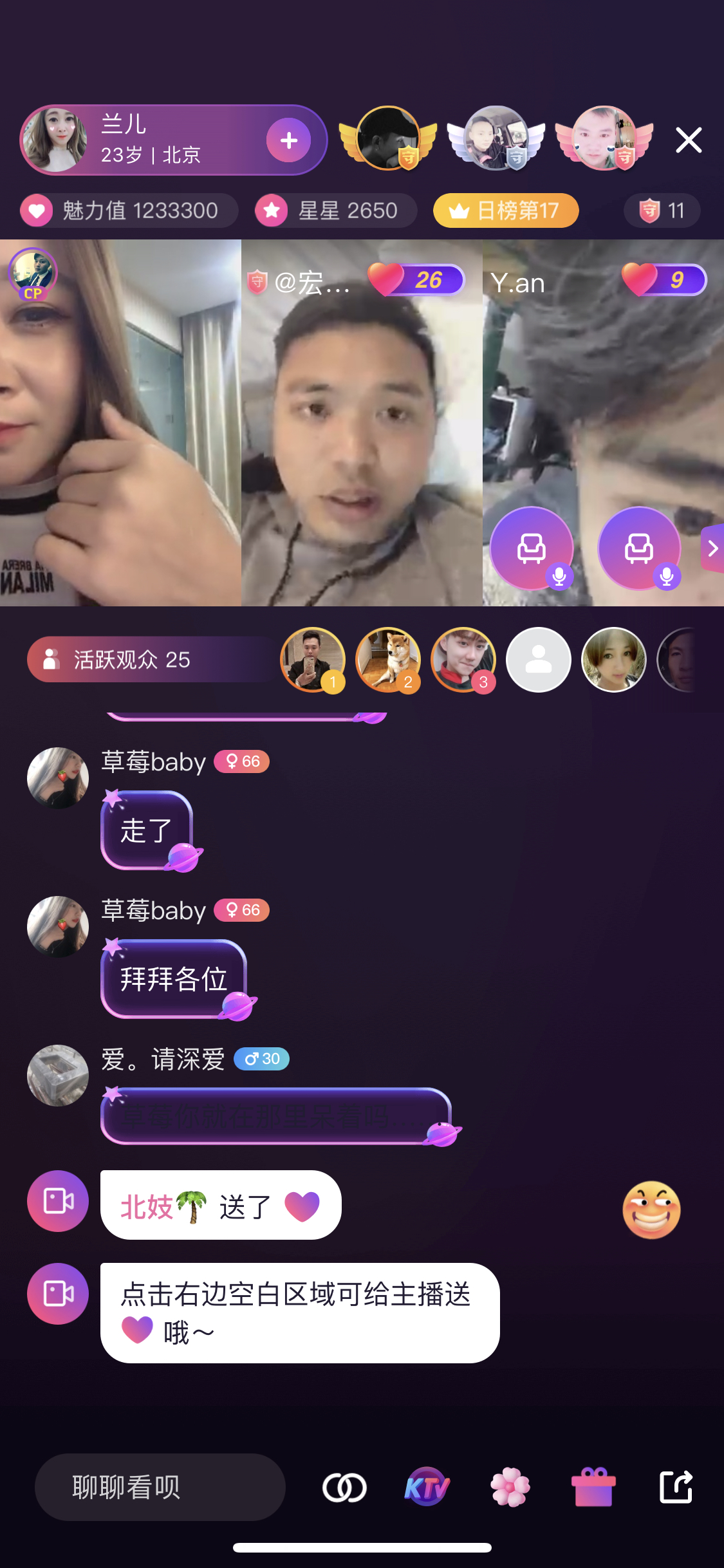Image resolution: width=724 pixels, height=1568 pixels.
Task: Close the live room
Action: pos(689,140)
